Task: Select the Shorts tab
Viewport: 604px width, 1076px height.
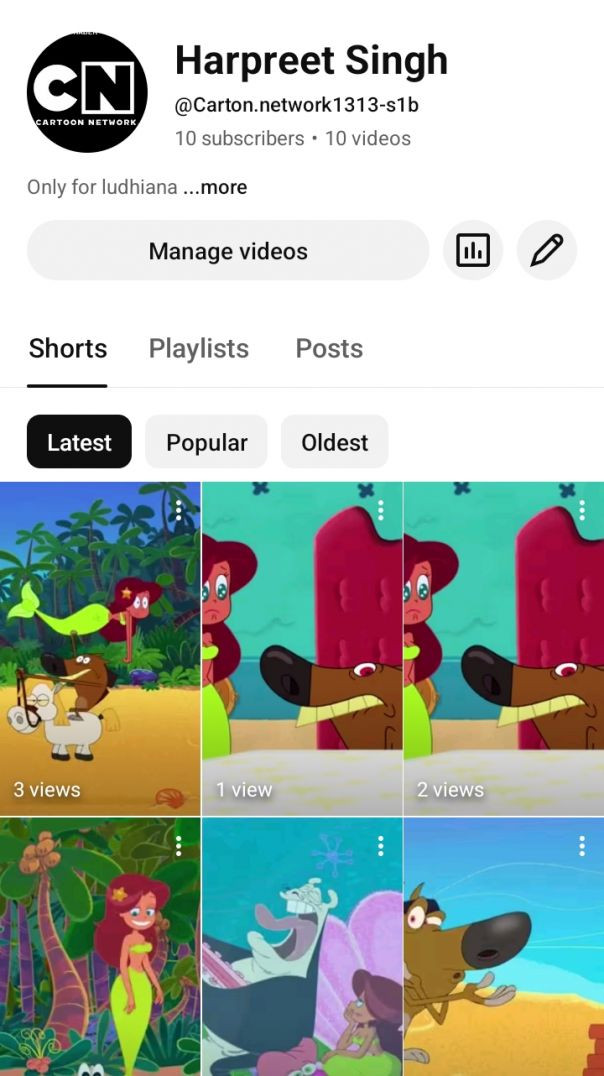Action: (68, 348)
